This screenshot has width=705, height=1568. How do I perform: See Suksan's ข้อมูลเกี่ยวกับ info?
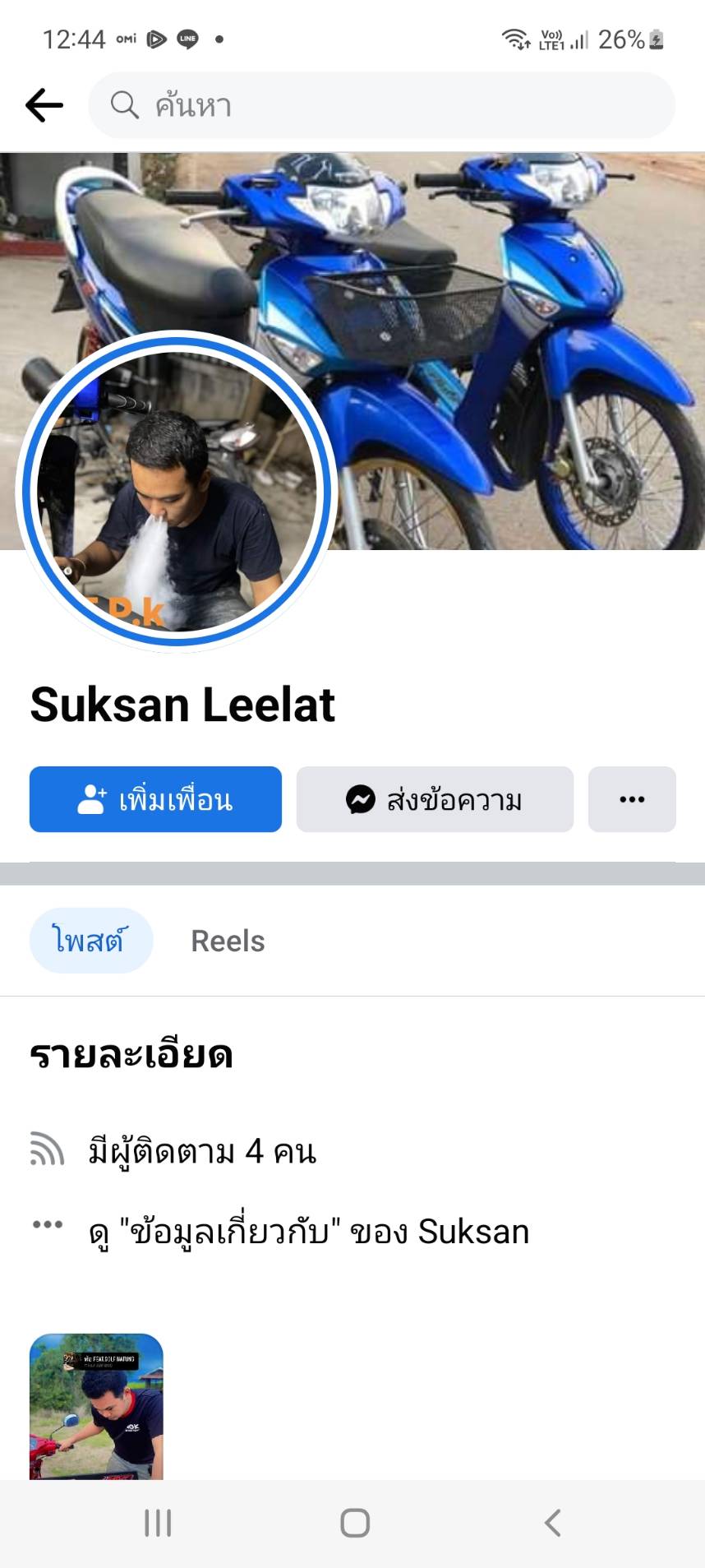coord(308,1232)
